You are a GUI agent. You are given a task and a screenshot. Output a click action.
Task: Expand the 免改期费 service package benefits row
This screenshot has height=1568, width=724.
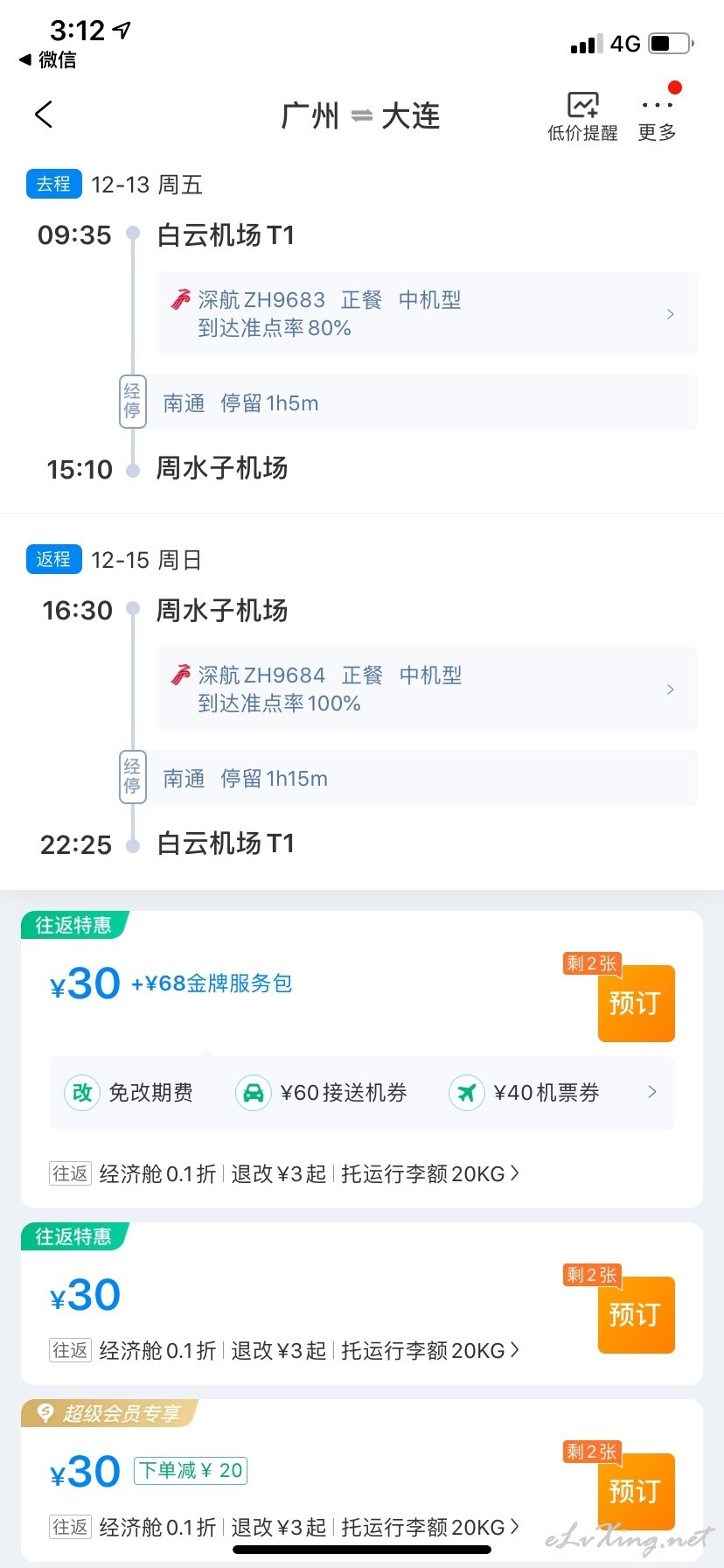(x=362, y=1092)
